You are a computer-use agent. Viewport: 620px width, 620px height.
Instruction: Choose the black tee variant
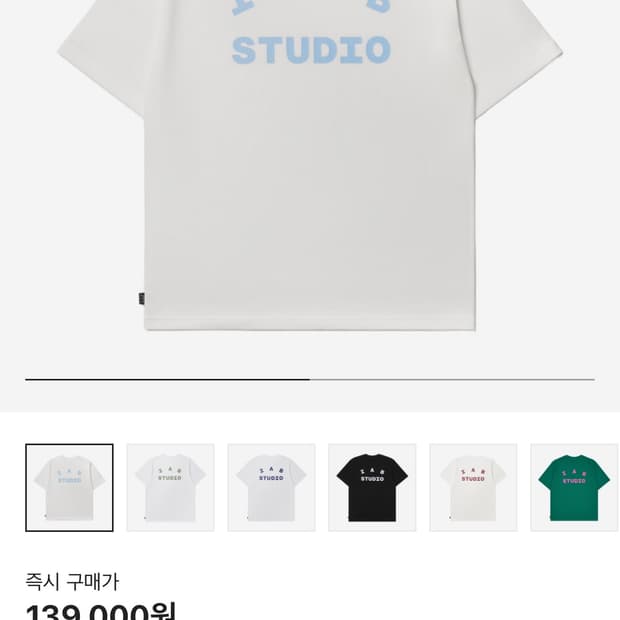372,487
